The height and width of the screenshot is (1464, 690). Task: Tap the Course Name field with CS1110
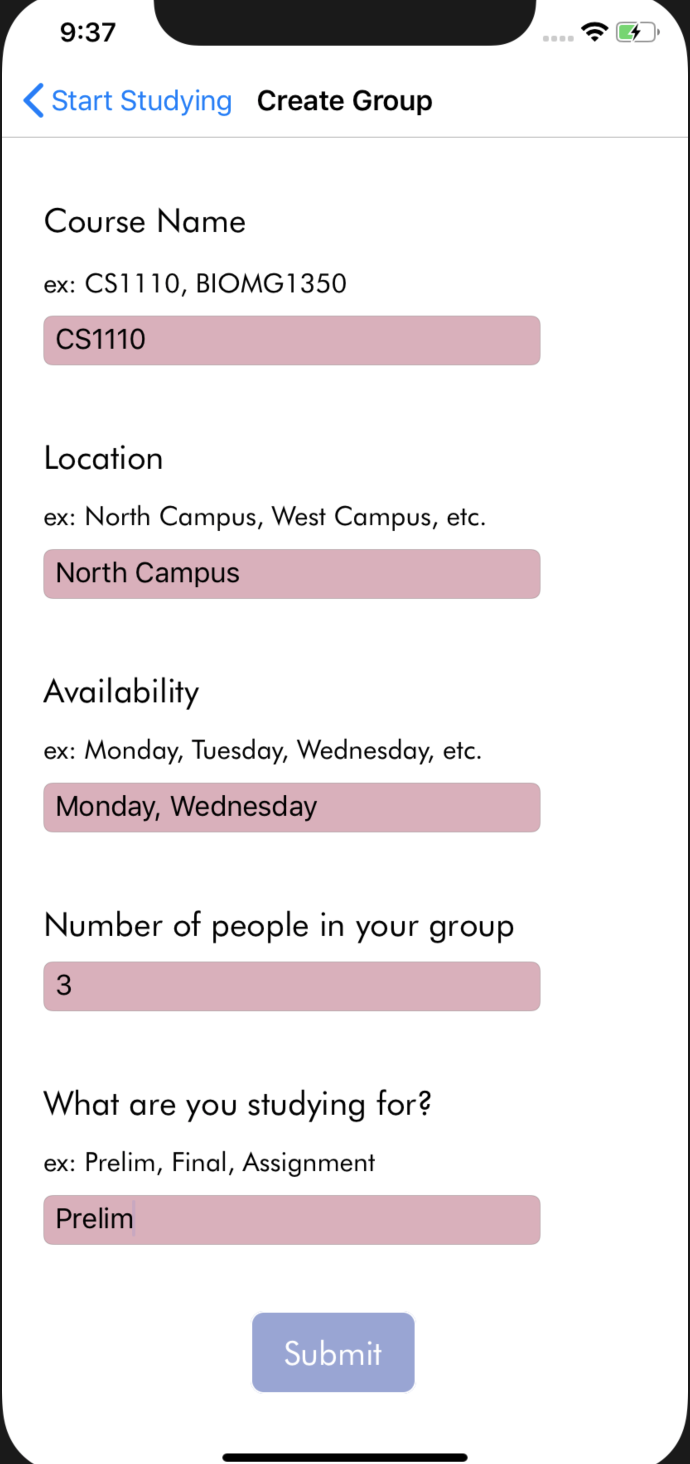click(x=292, y=340)
